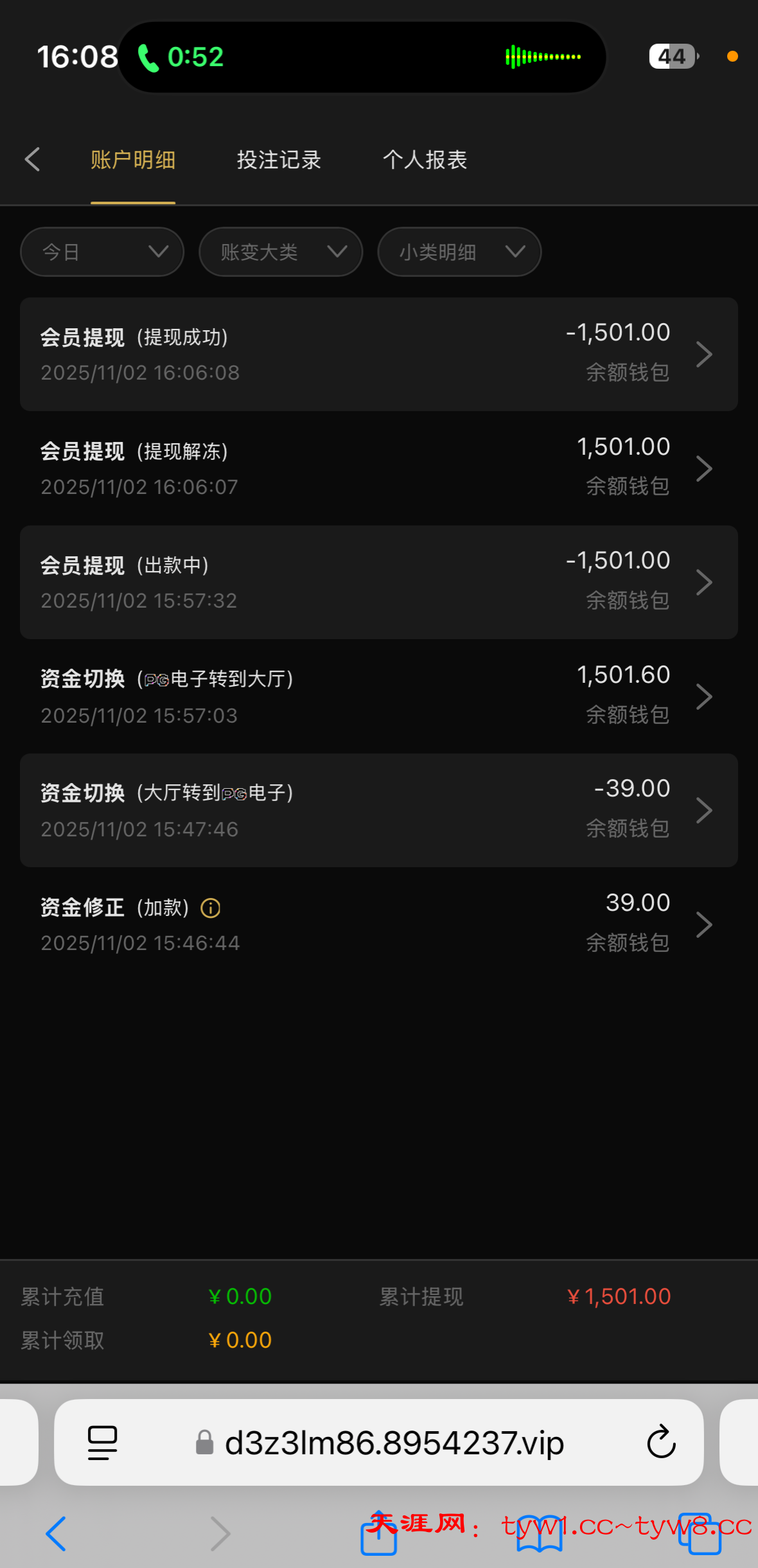Open the 资金切换 PG电子转到大厅 record
The image size is (758, 1568).
point(378,696)
